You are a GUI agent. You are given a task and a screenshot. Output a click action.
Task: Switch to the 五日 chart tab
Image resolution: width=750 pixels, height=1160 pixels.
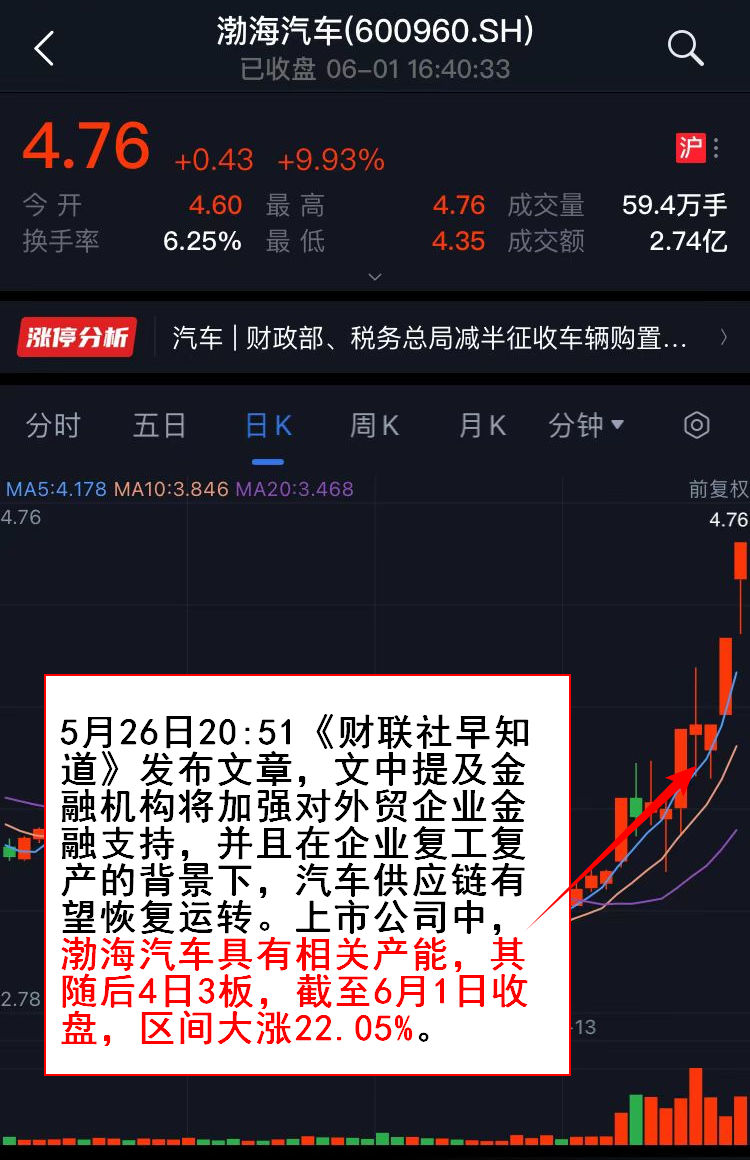(160, 426)
